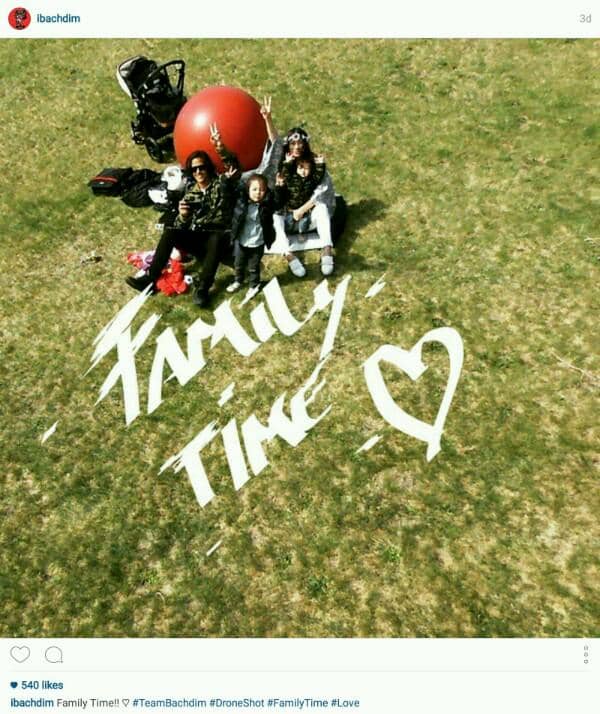Open the #FamilyTime hashtag
The image size is (600, 714).
[298, 703]
